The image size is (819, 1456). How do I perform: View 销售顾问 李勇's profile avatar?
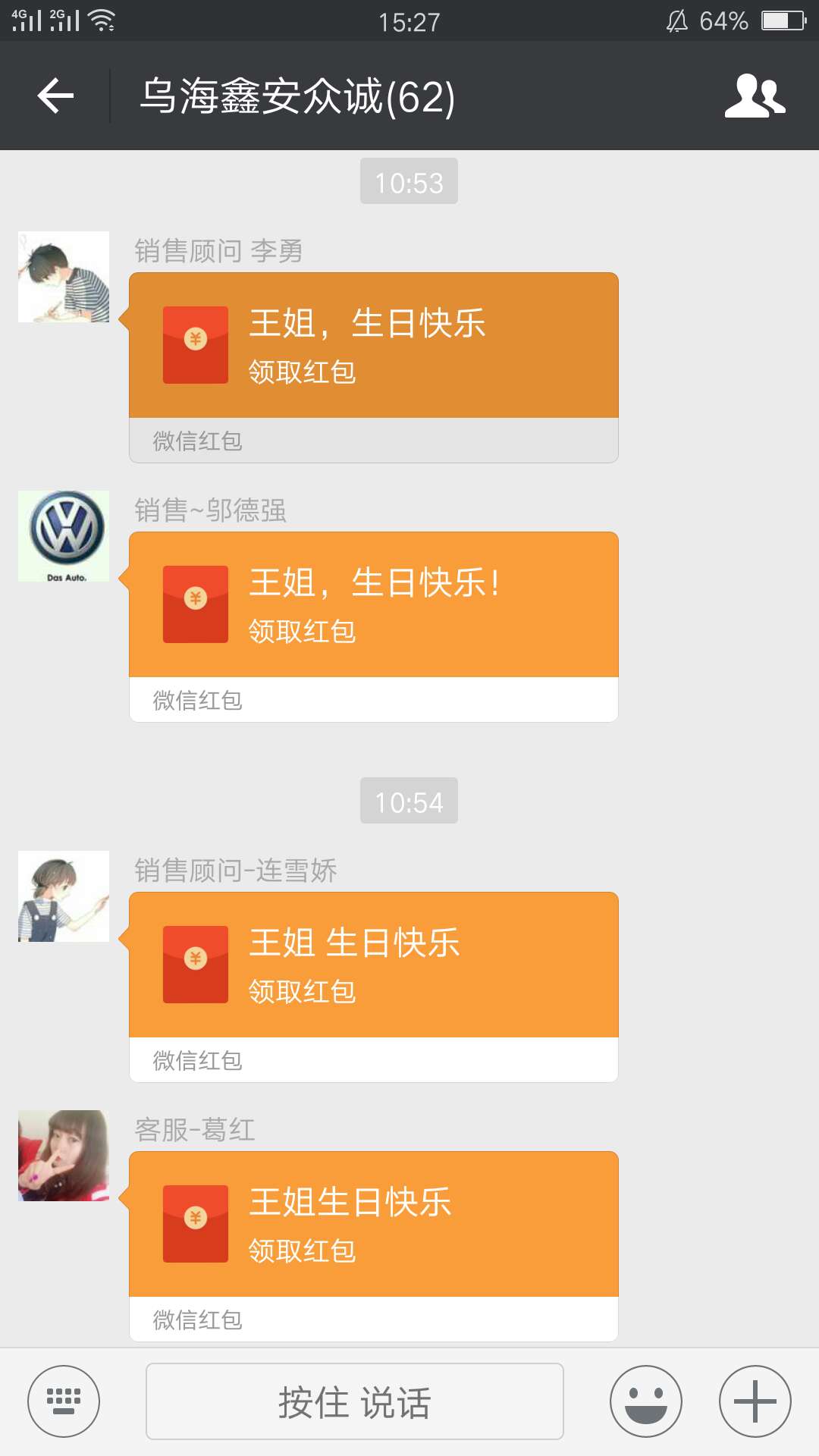pyautogui.click(x=64, y=277)
